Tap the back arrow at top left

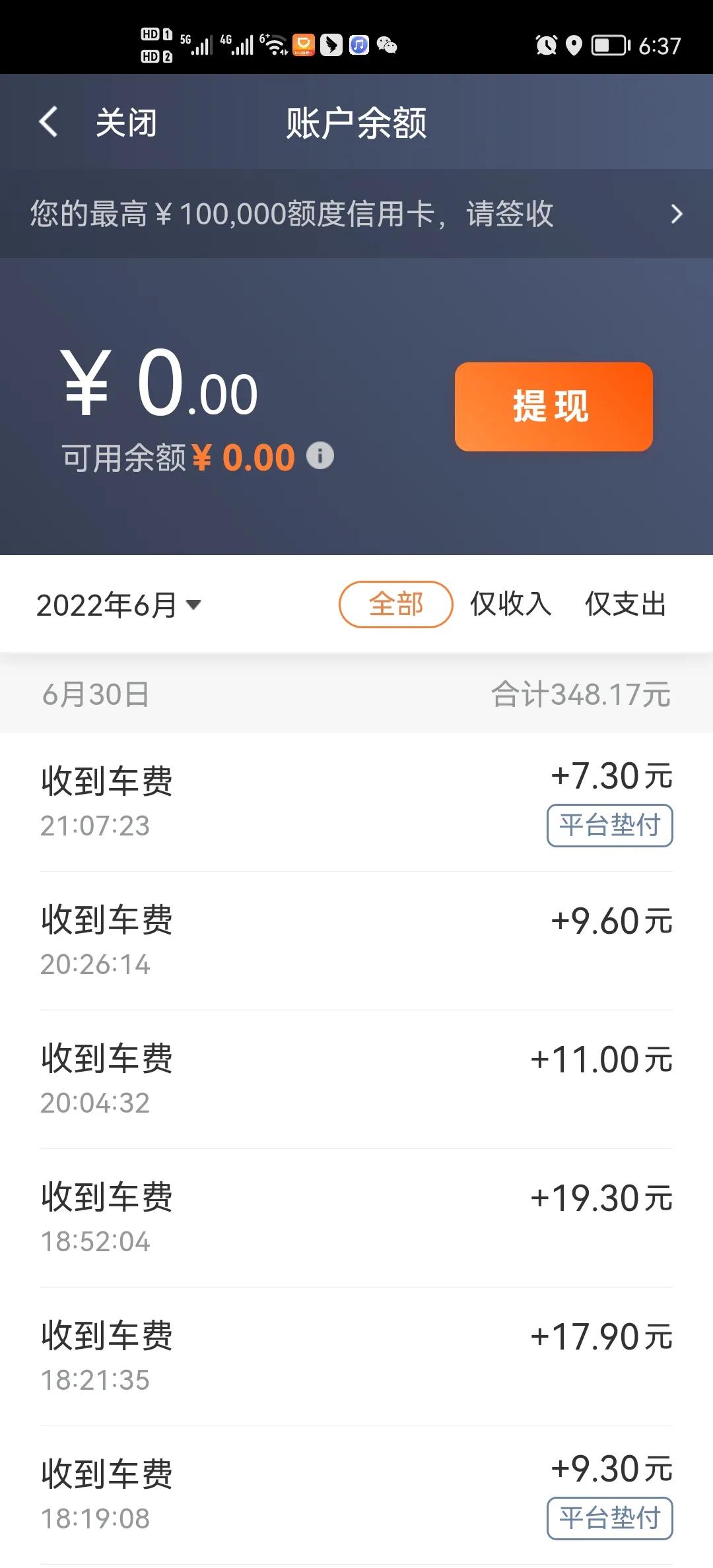pyautogui.click(x=48, y=121)
